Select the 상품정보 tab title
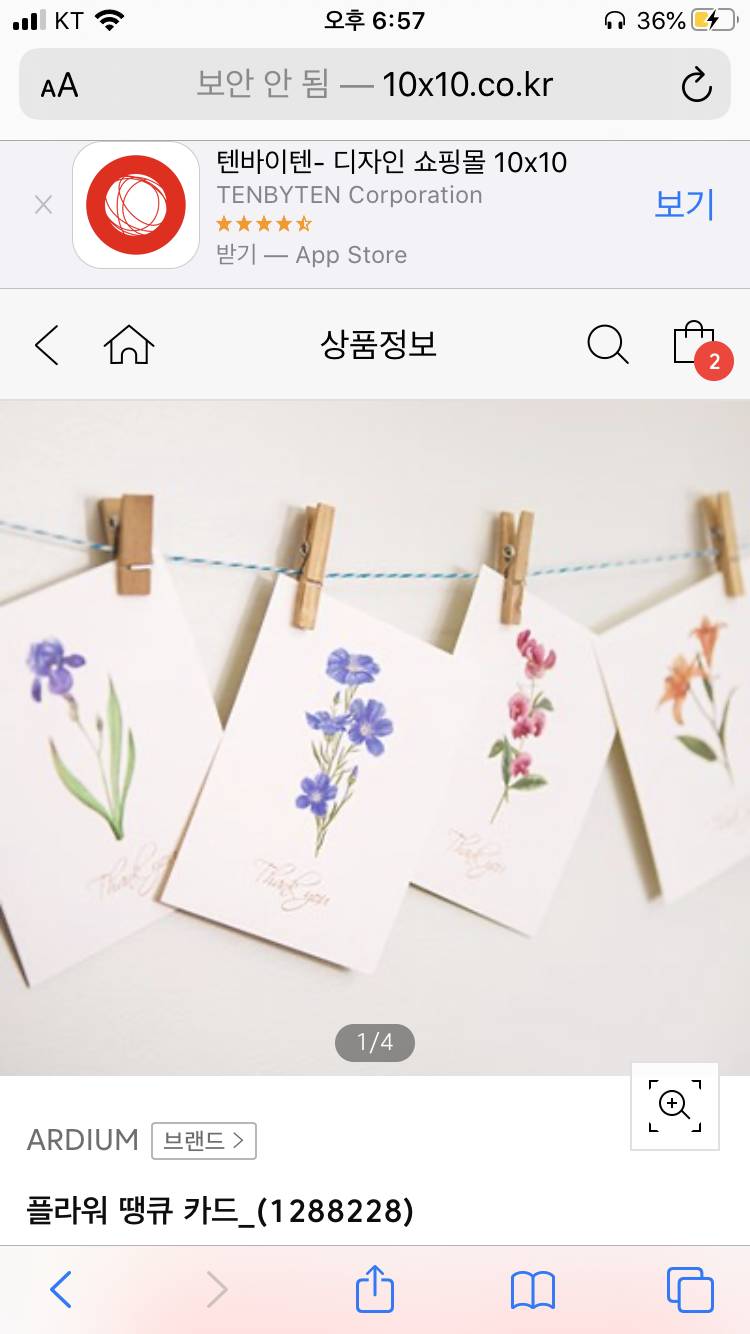Screen dimensions: 750x1334 [375, 343]
